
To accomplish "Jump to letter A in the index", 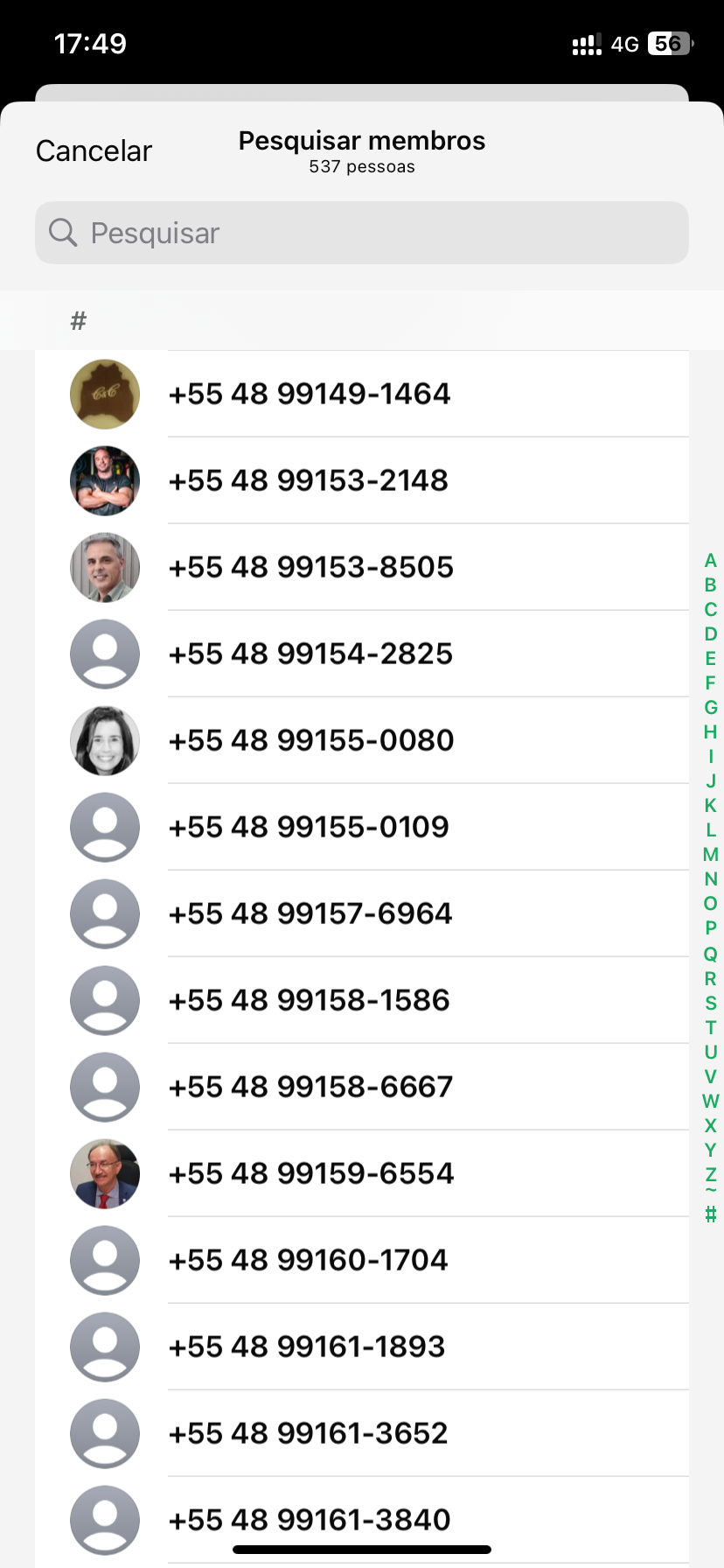I will click(x=710, y=561).
